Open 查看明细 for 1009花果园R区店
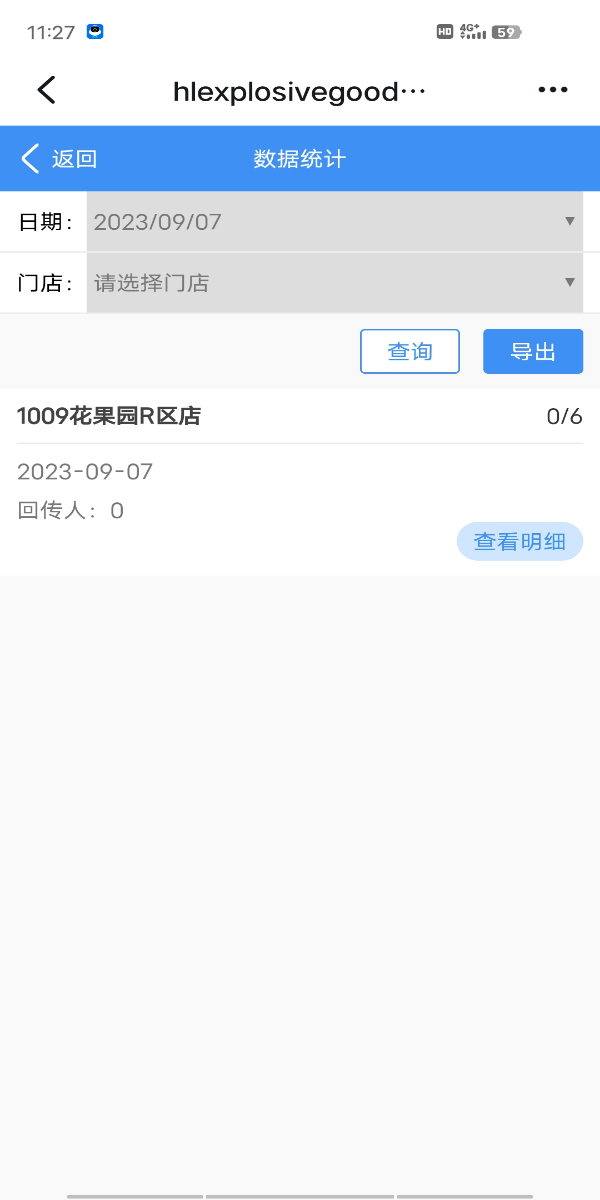The width and height of the screenshot is (600, 1200). coord(519,542)
